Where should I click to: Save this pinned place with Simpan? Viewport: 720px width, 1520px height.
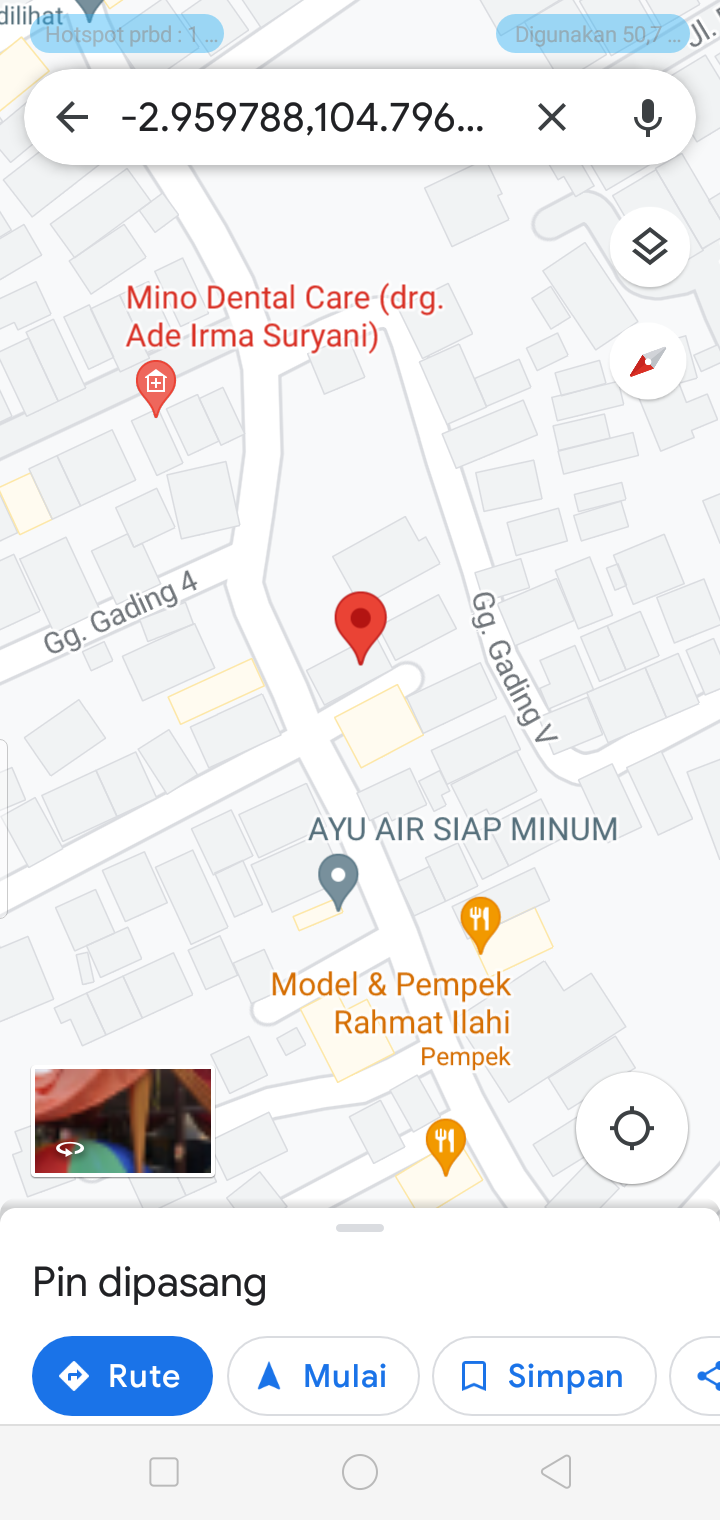click(543, 1376)
